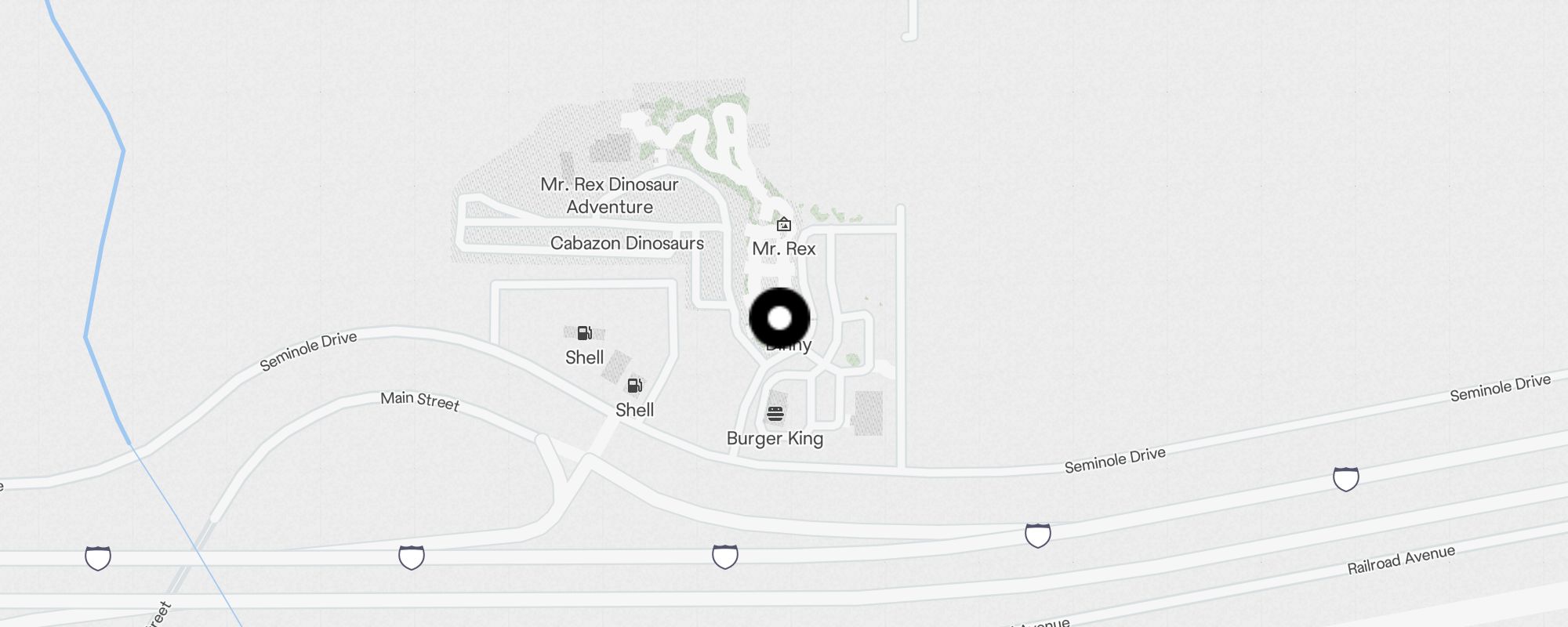Tap the black location pin marker
The height and width of the screenshot is (627, 1568).
pyautogui.click(x=779, y=318)
